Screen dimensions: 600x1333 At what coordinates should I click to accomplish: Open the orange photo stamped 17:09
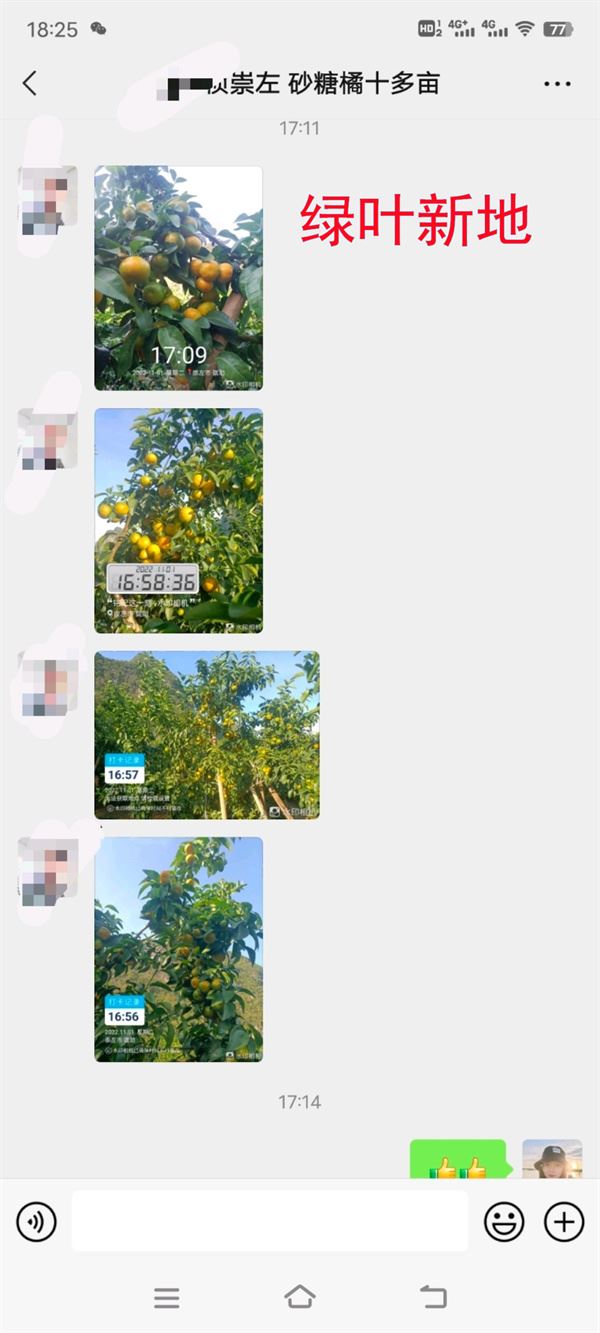pos(178,278)
